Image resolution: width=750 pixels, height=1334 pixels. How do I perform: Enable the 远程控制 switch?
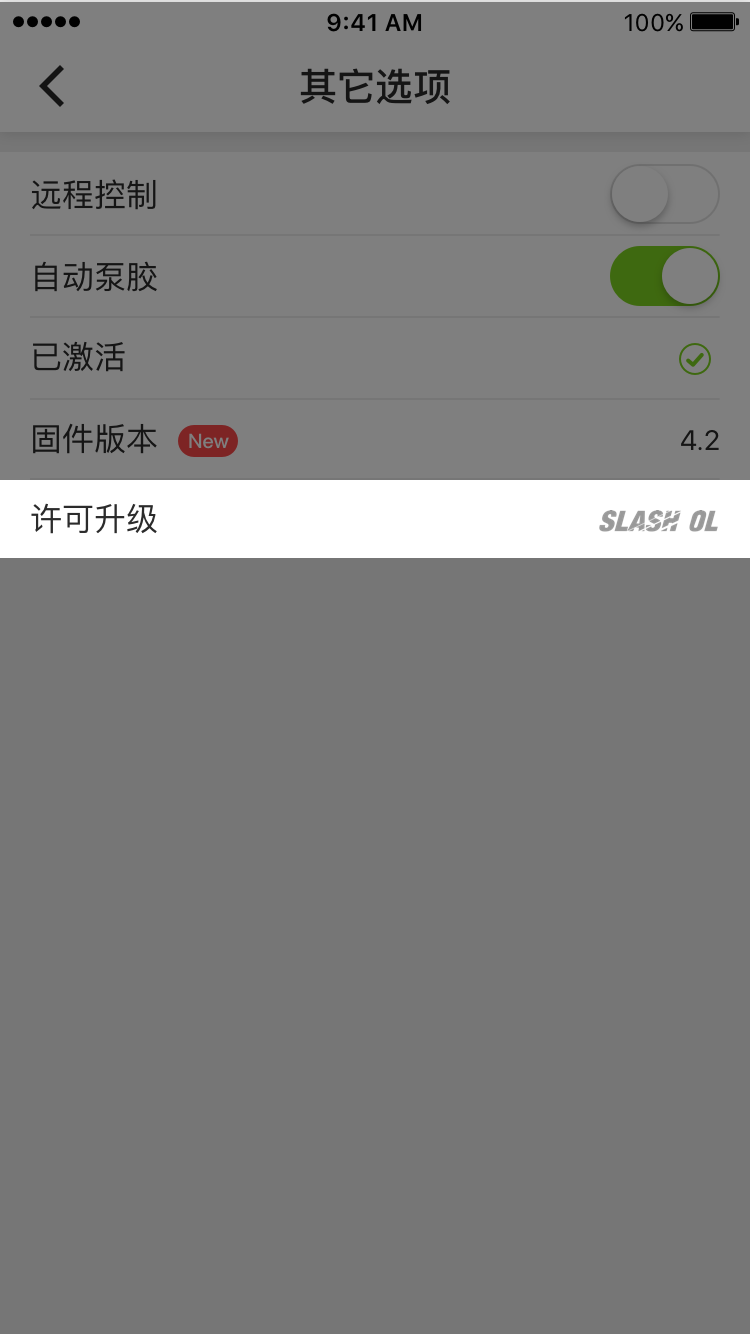point(664,194)
